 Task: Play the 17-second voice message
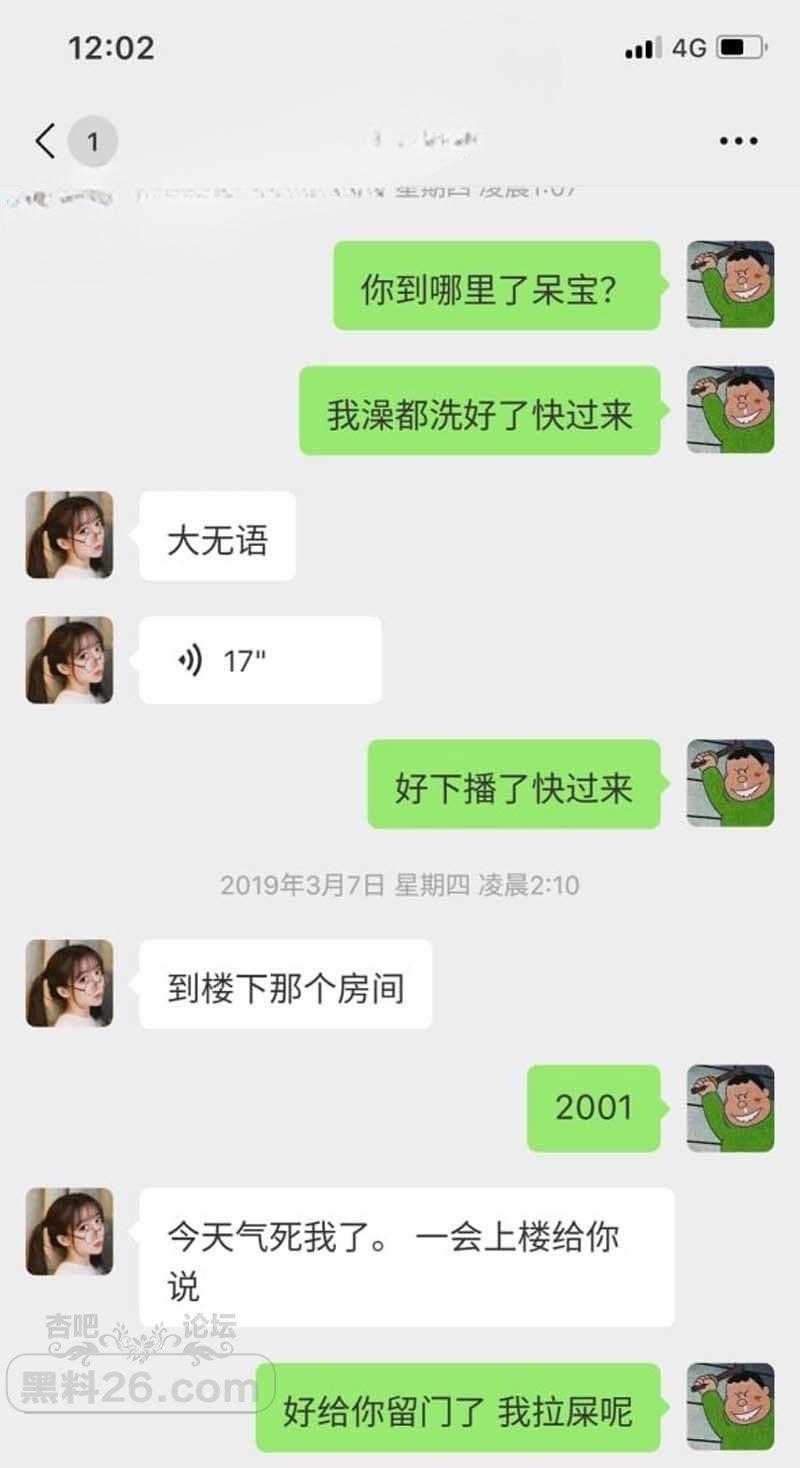(259, 660)
